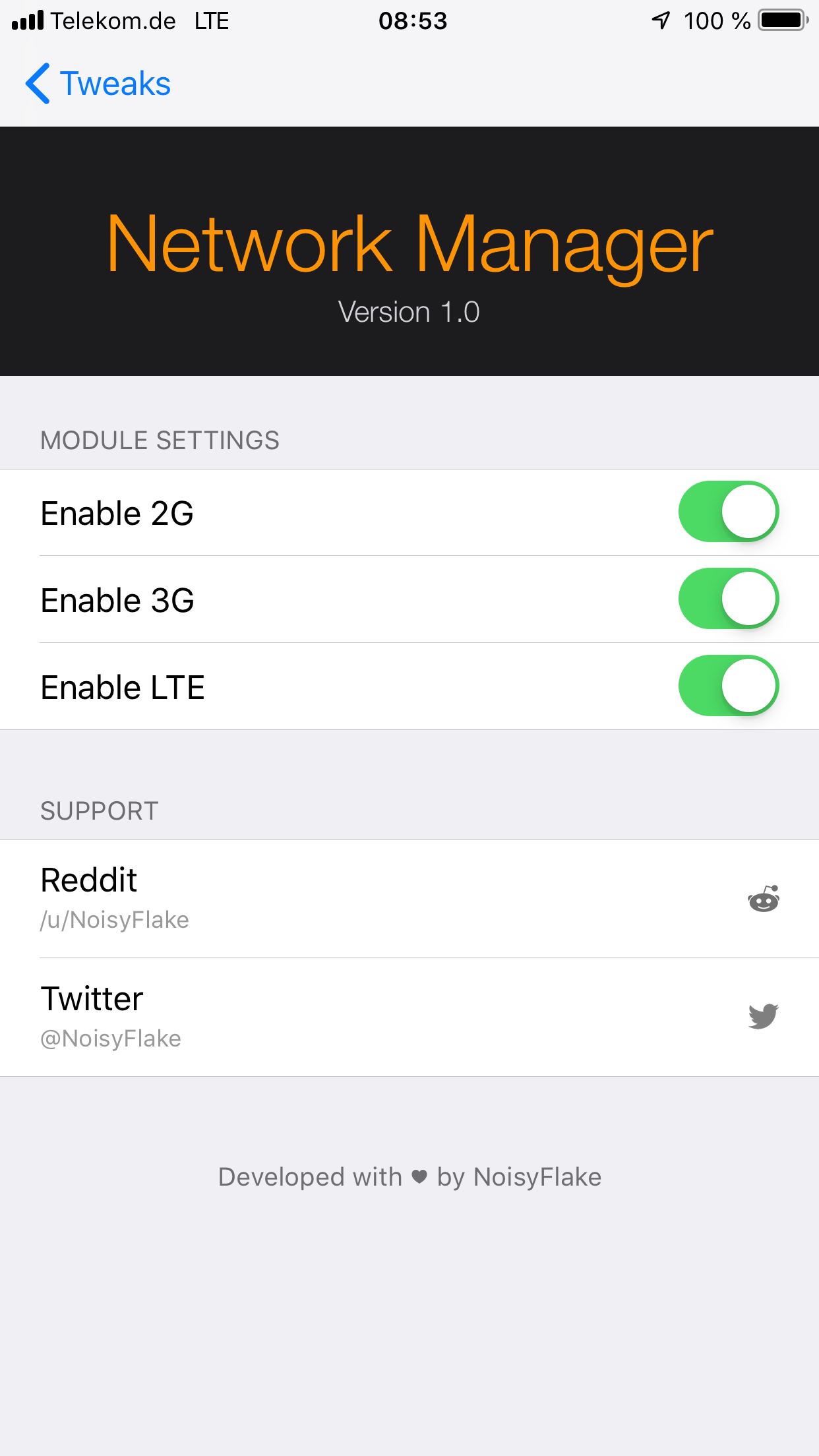Disable the Enable LTE switch
Screen dimensions: 819x1456
(x=729, y=686)
